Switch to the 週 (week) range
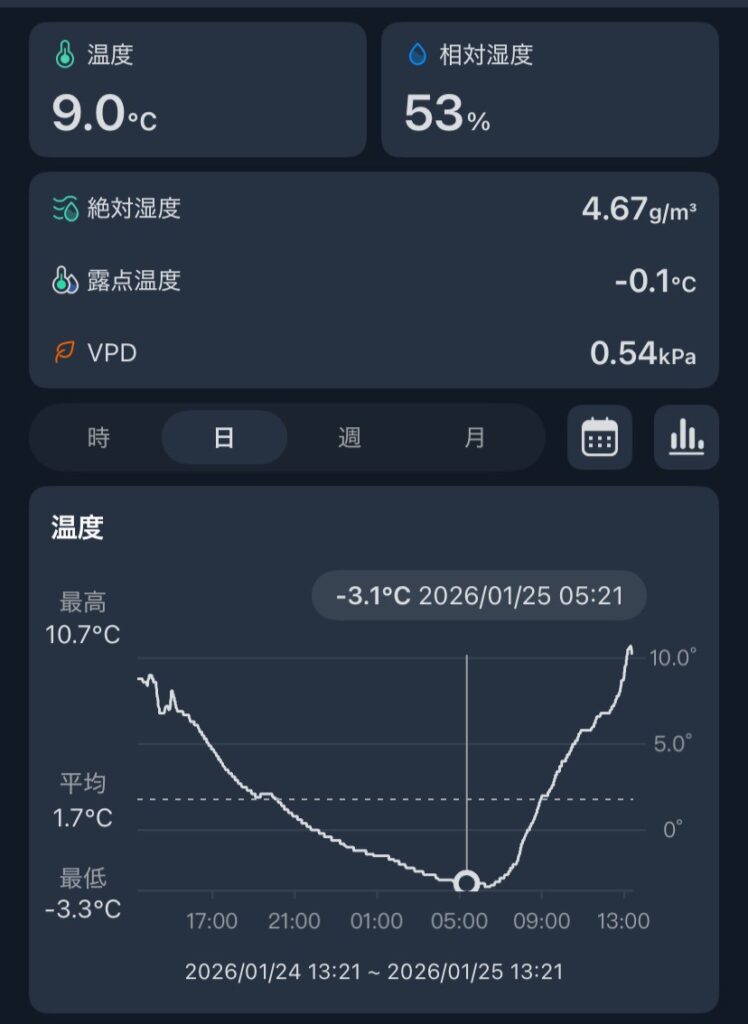 tap(349, 438)
